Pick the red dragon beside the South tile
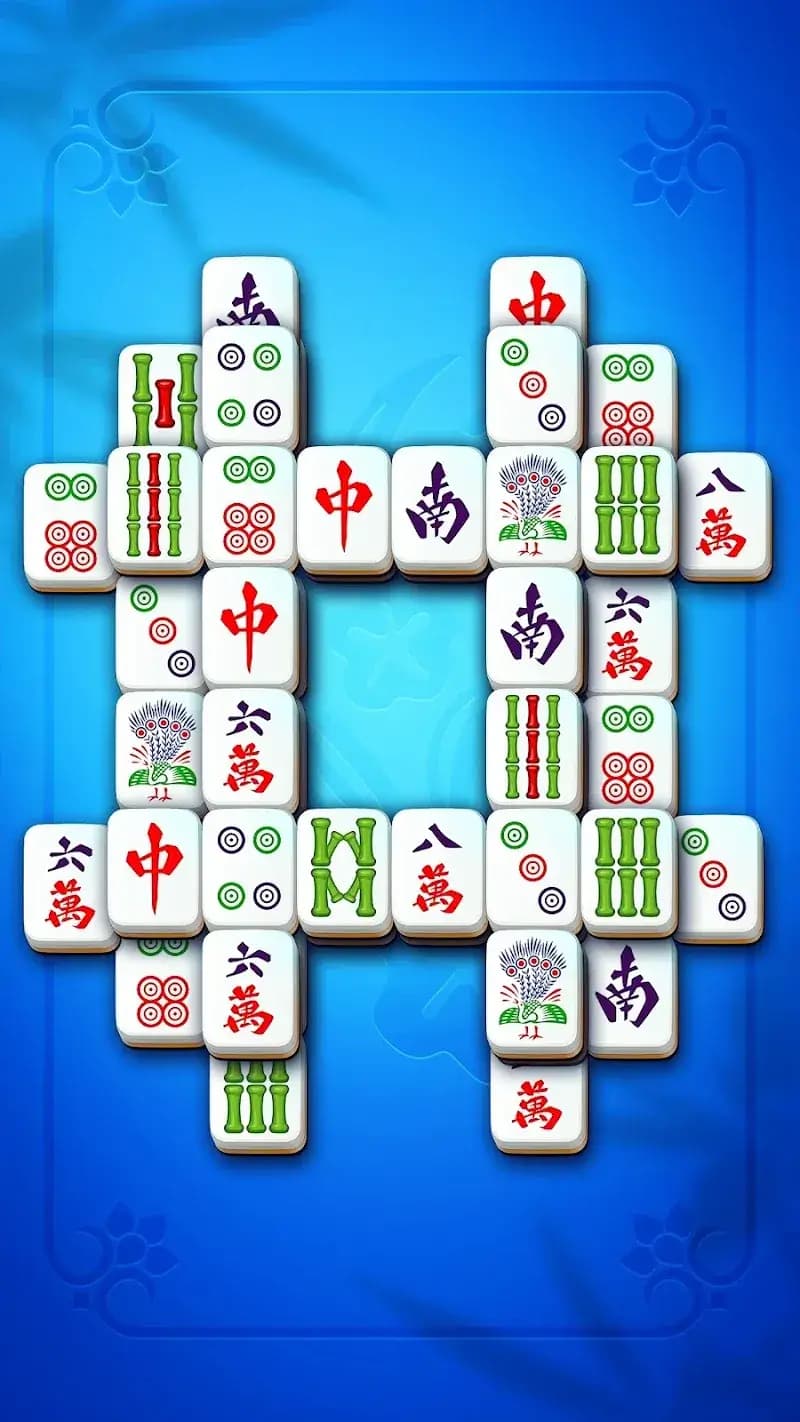 (x=343, y=510)
